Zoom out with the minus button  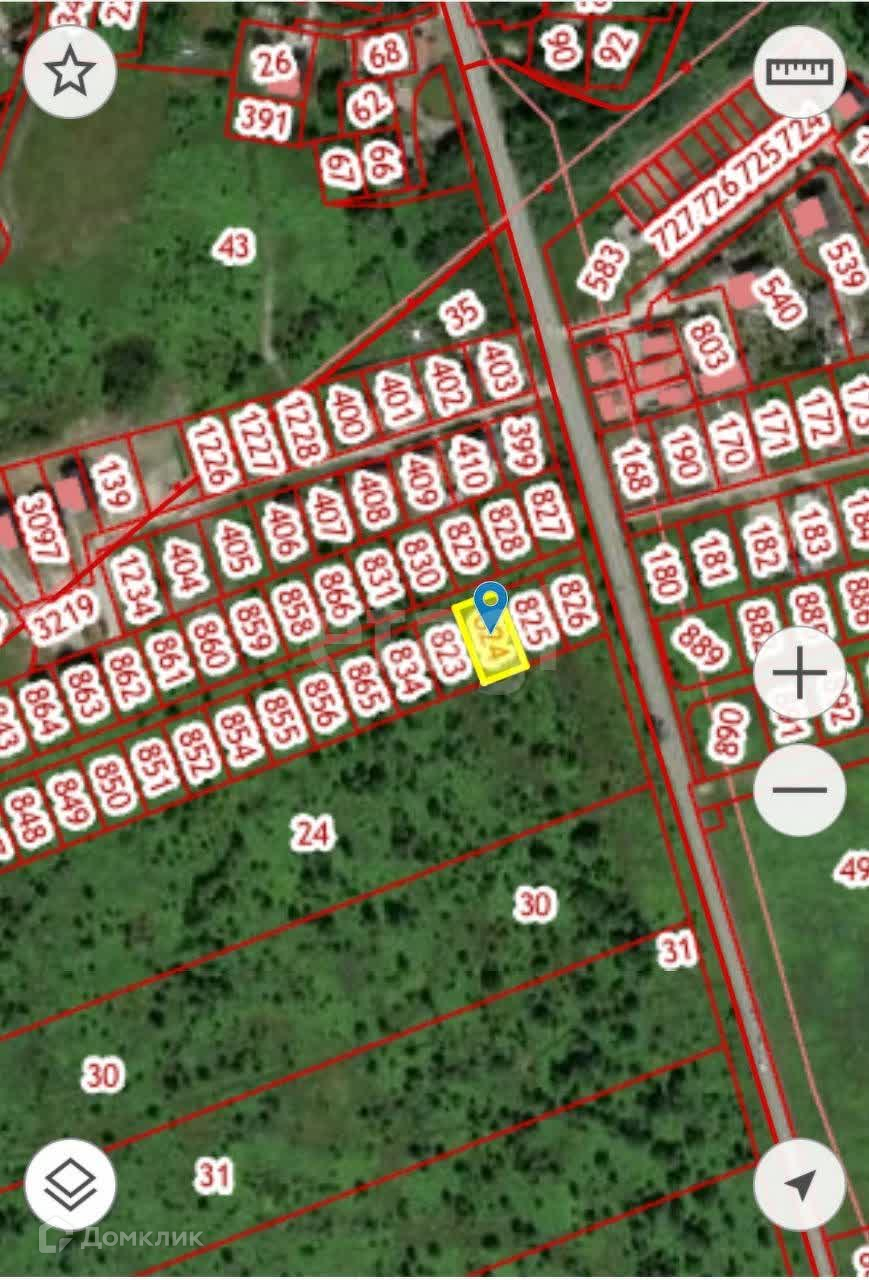pos(799,790)
